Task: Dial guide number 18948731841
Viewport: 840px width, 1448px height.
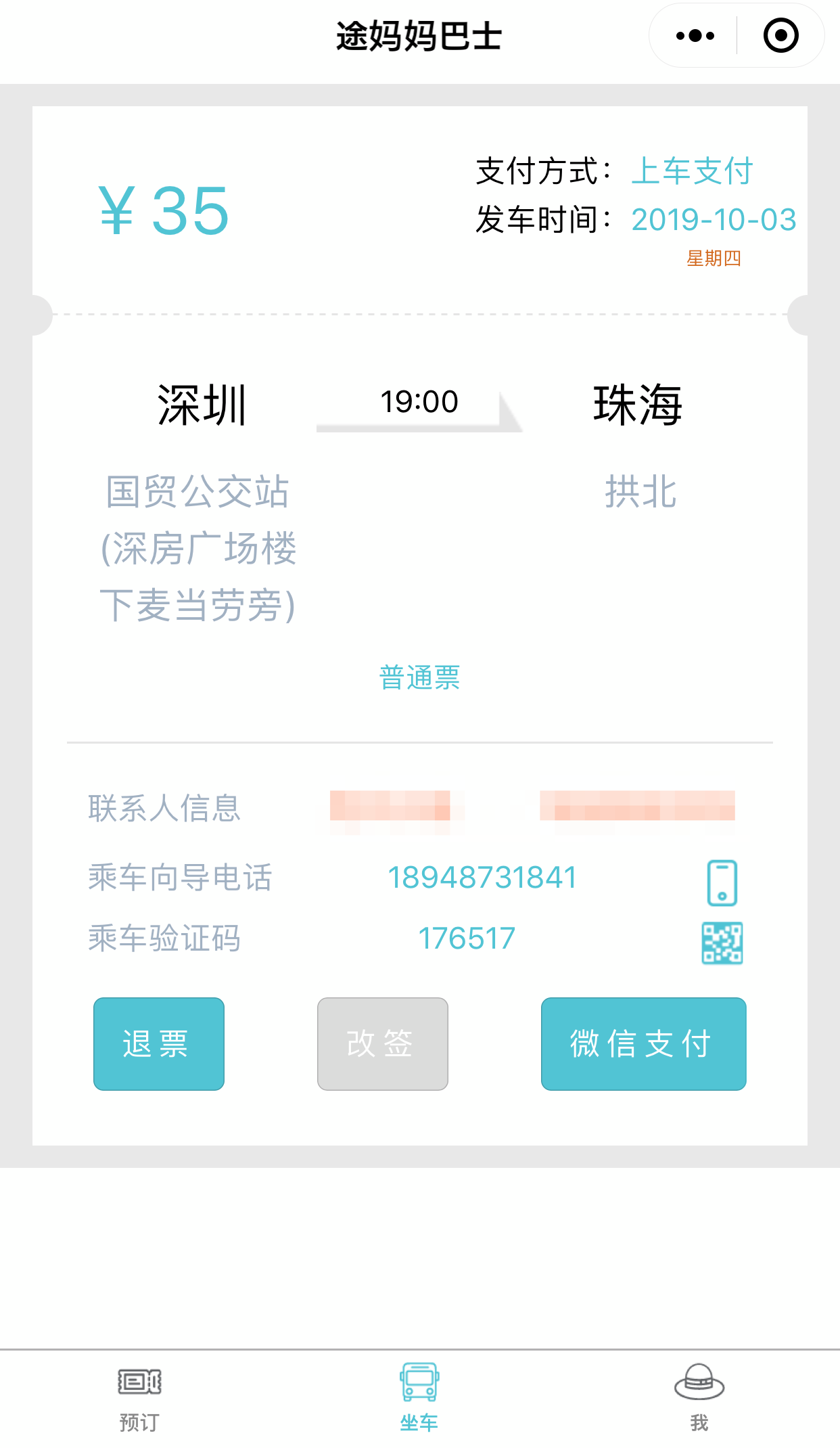Action: [482, 878]
